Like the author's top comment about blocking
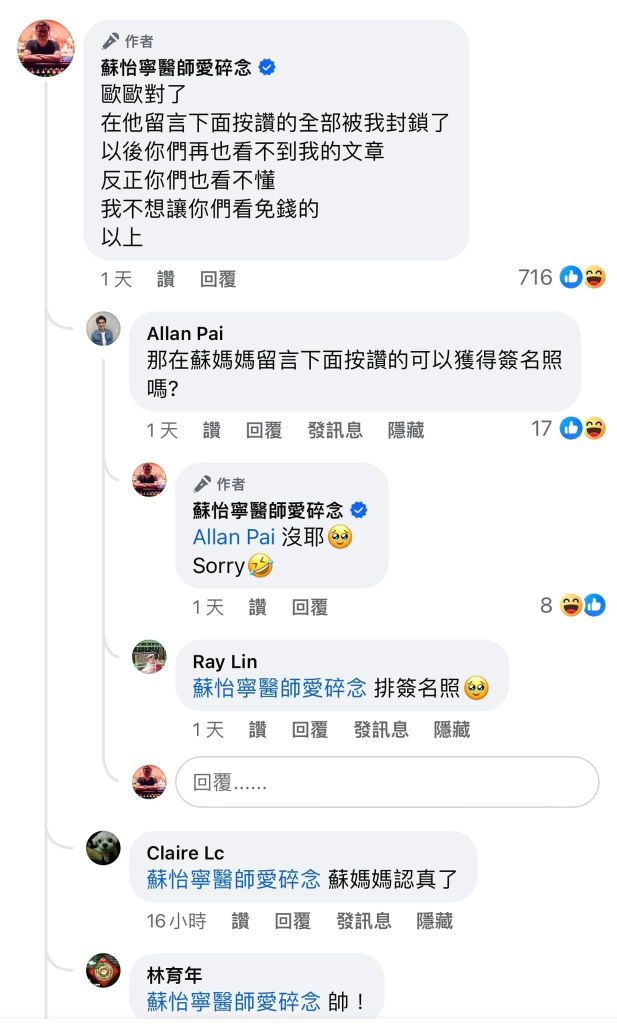 [x=166, y=279]
